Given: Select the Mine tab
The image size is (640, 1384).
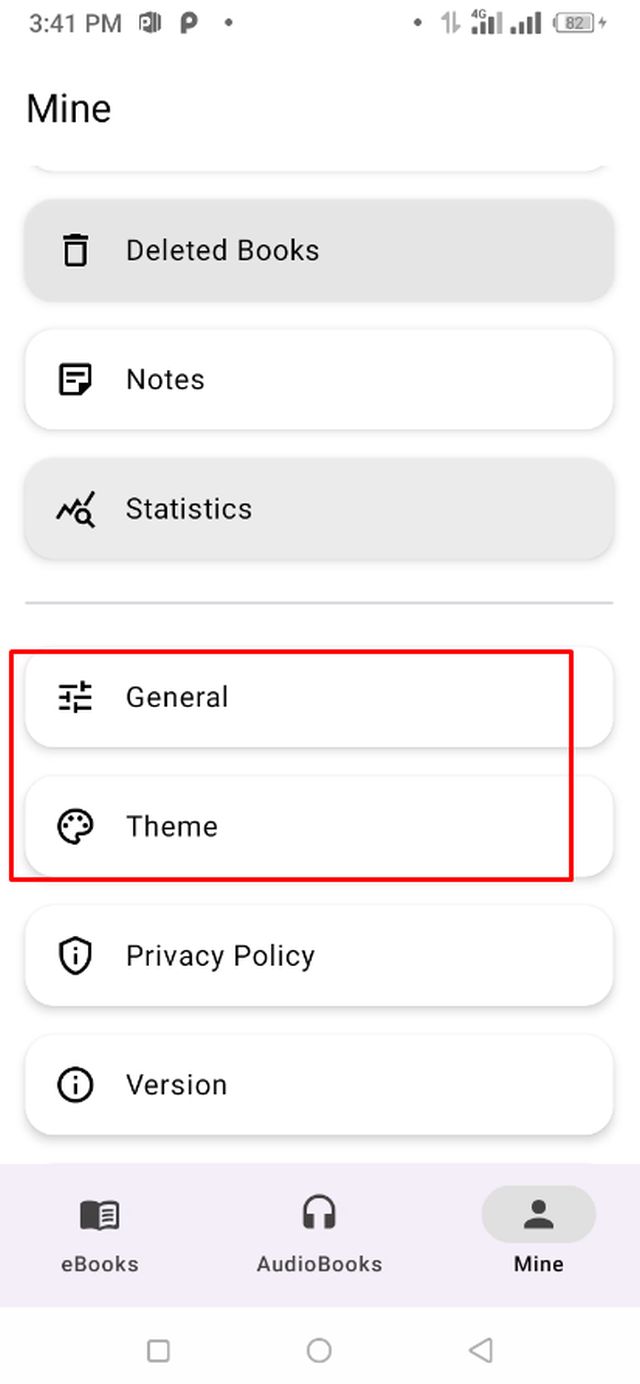Looking at the screenshot, I should click(x=538, y=1236).
